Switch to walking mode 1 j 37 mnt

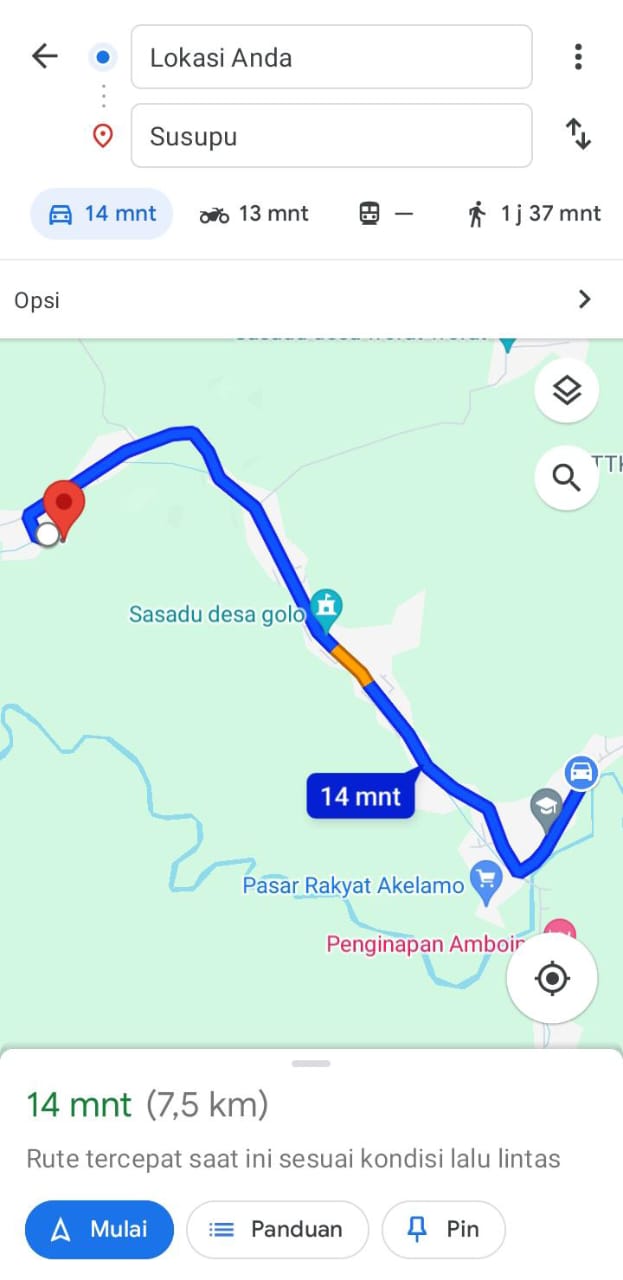[534, 214]
